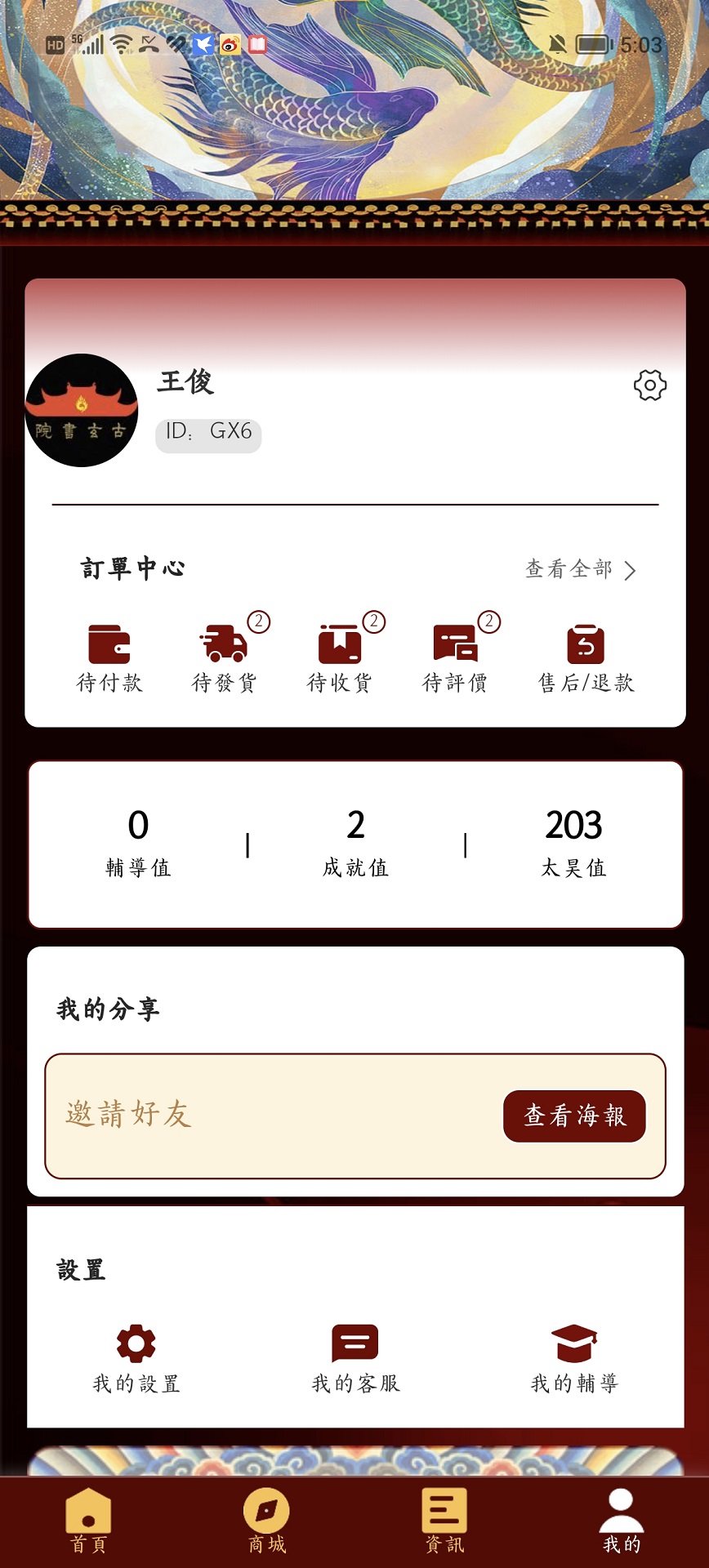Open 待收貨 awaiting receipt orders

[340, 658]
